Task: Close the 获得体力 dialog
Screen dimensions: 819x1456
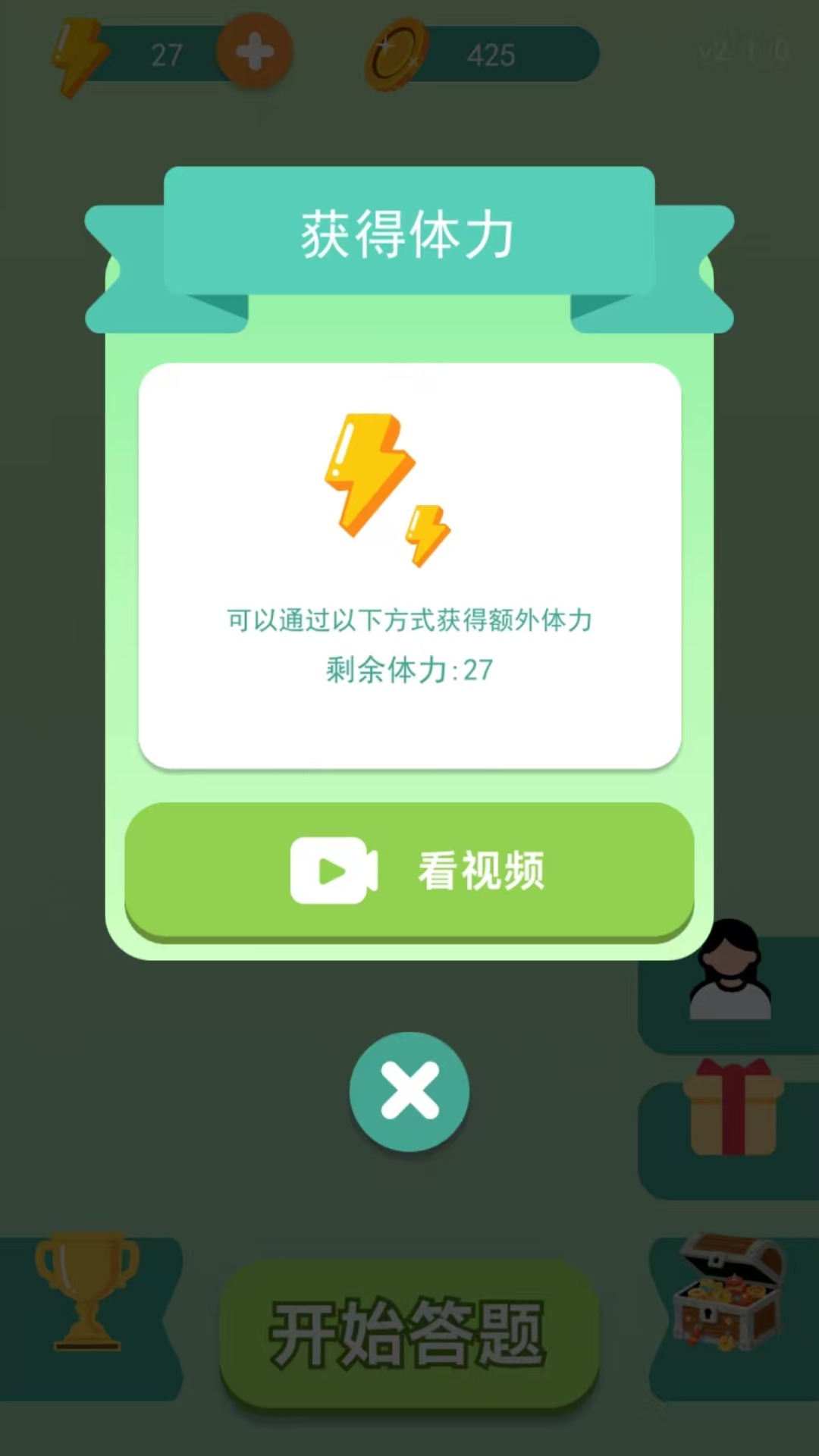Action: [409, 1090]
